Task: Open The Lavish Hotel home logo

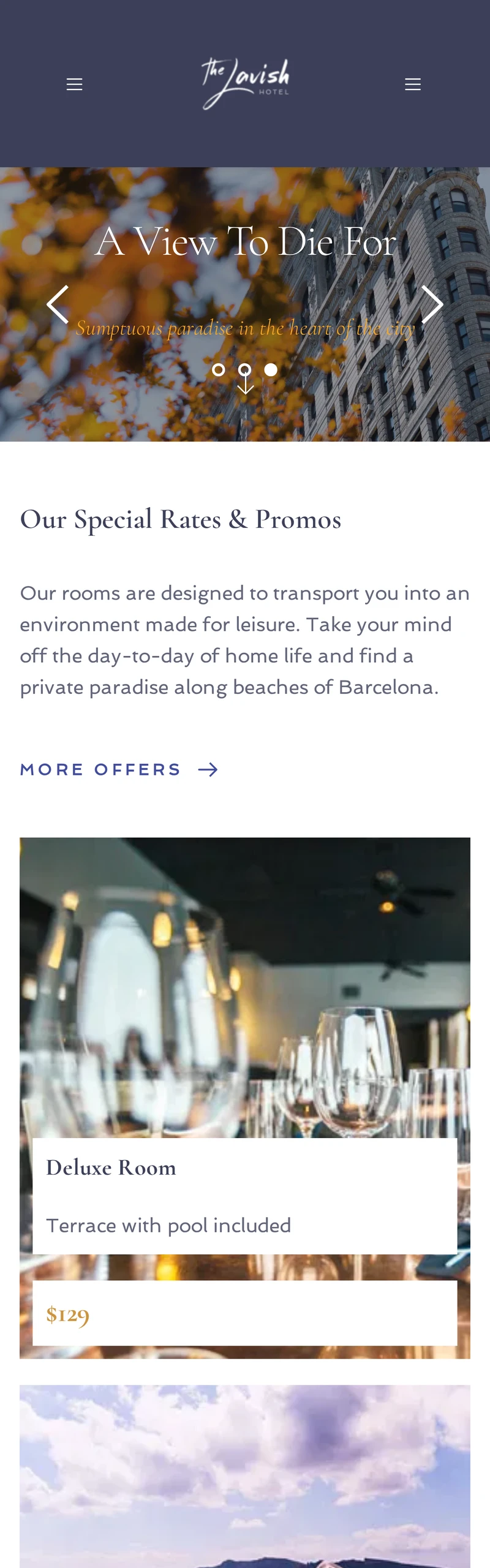Action: (x=245, y=84)
